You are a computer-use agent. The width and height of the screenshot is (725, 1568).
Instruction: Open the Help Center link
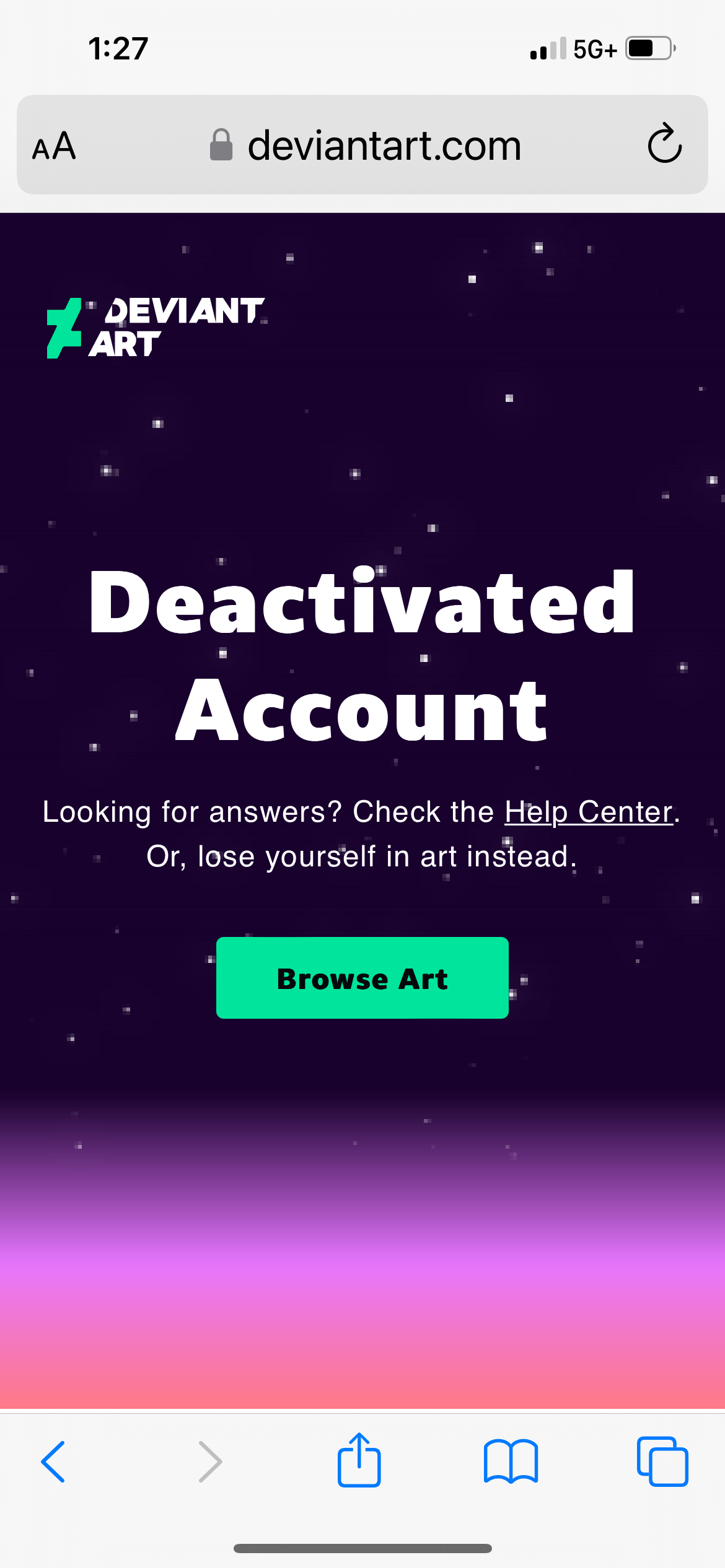coord(589,812)
